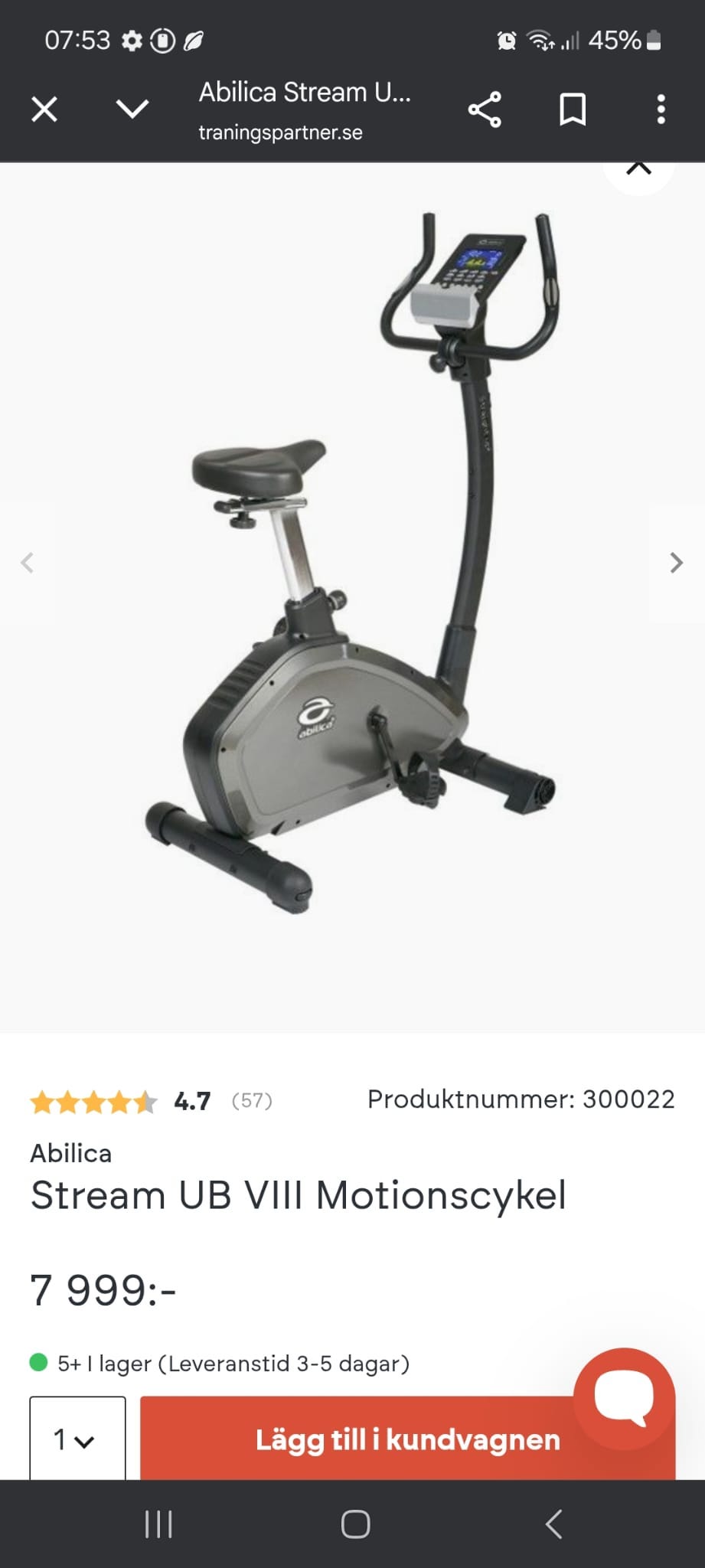
Task: Go back using the system back button
Action: [x=554, y=1524]
